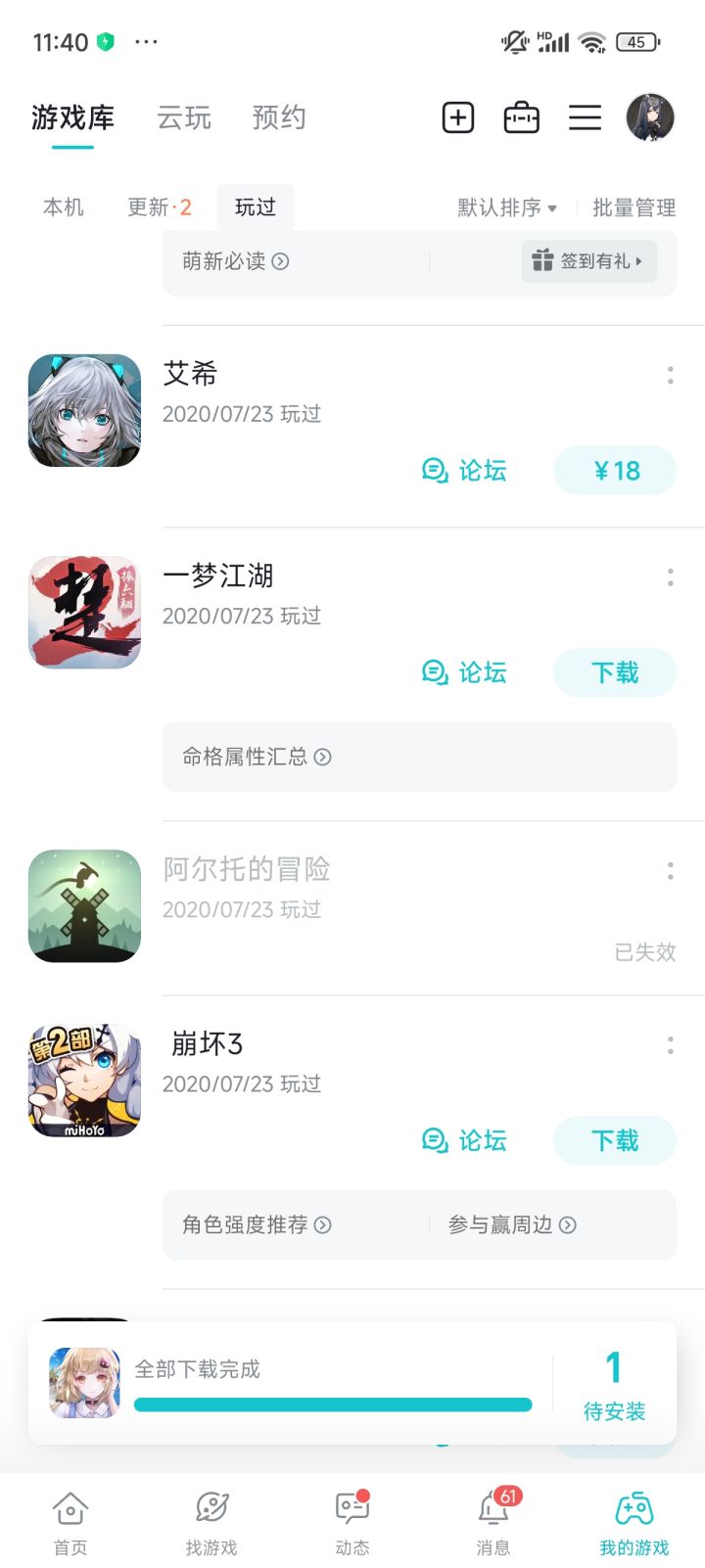The image size is (705, 1568).
Task: Open the 角色强度推荐 guide link
Action: tap(257, 1224)
